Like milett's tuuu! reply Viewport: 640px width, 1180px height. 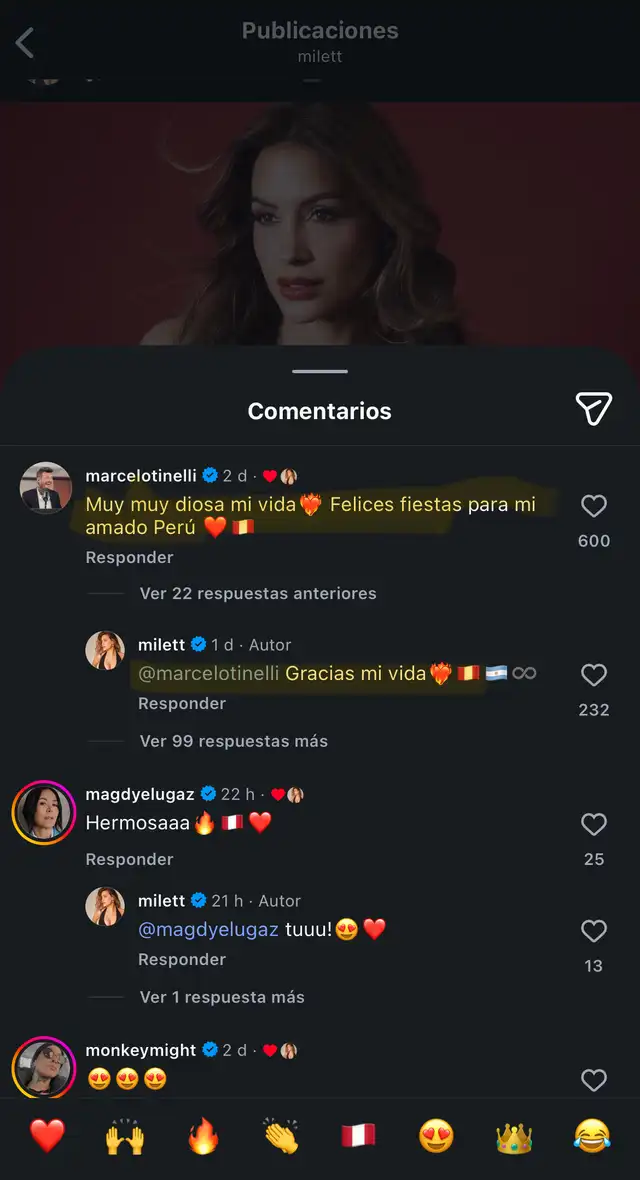click(x=593, y=932)
